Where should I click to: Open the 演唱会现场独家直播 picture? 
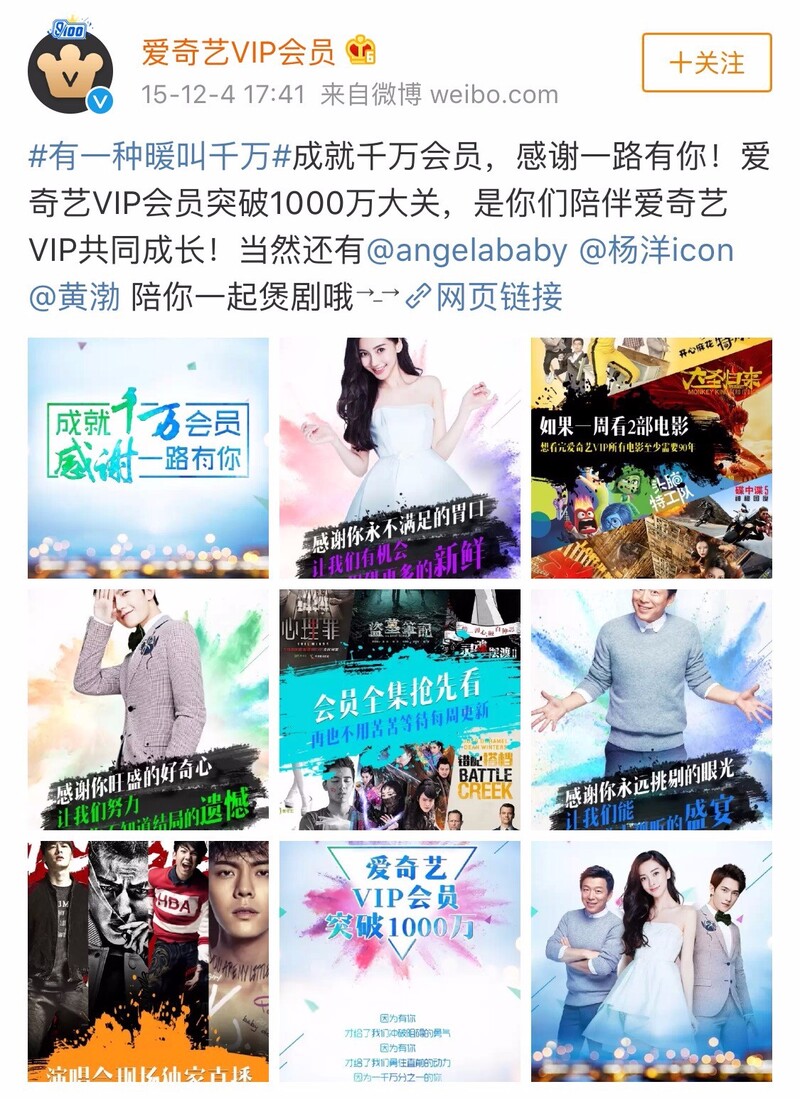[148, 960]
